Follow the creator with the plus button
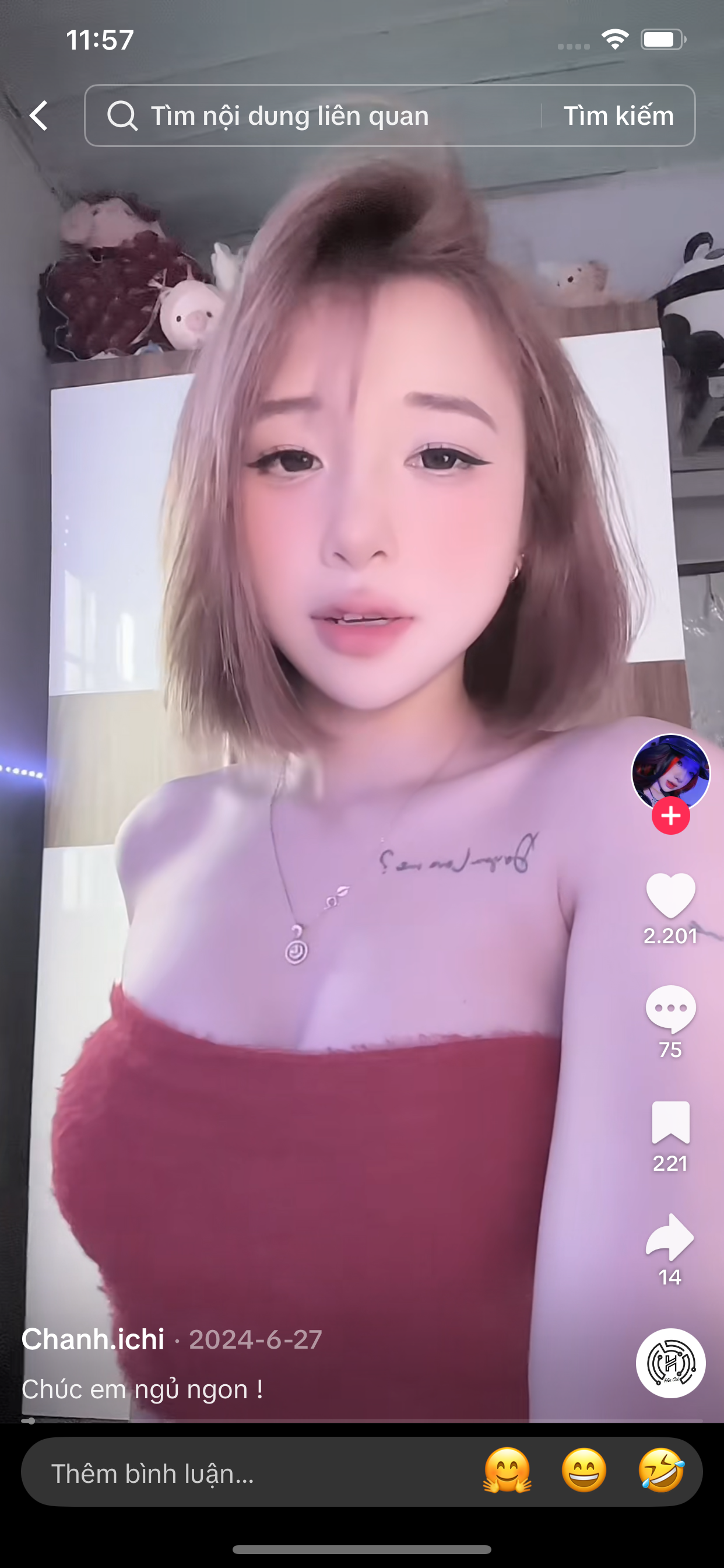724x1568 pixels. tap(670, 815)
